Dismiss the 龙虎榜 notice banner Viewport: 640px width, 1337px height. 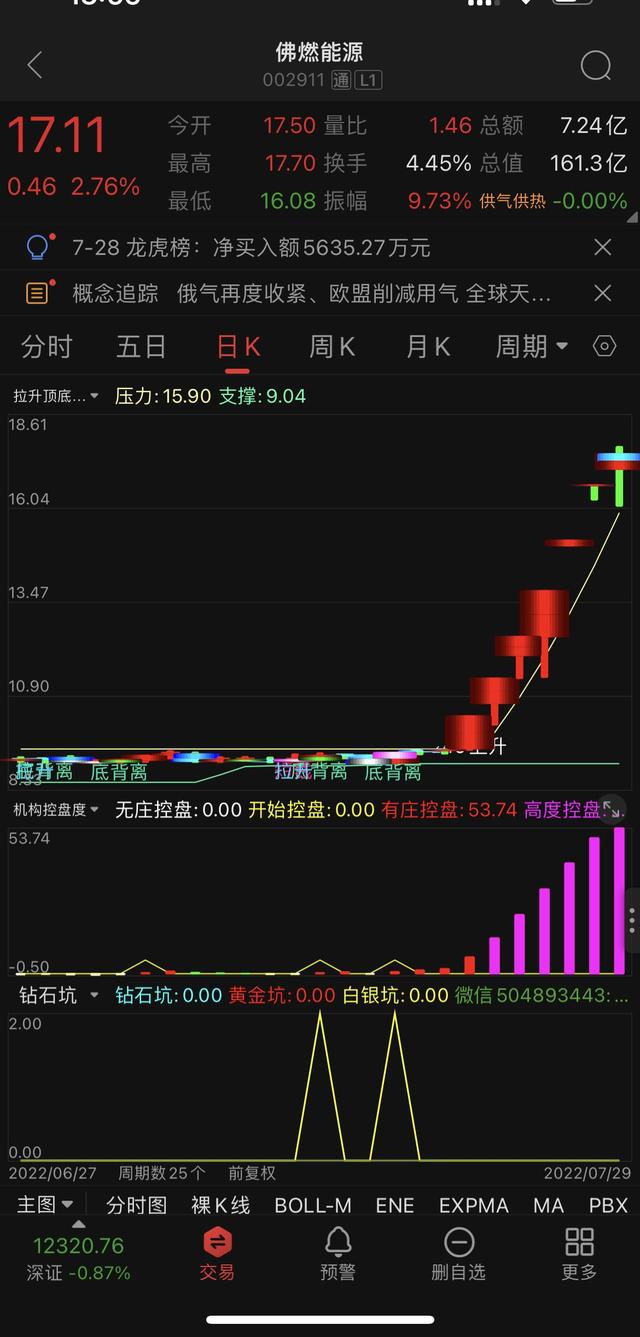point(602,247)
